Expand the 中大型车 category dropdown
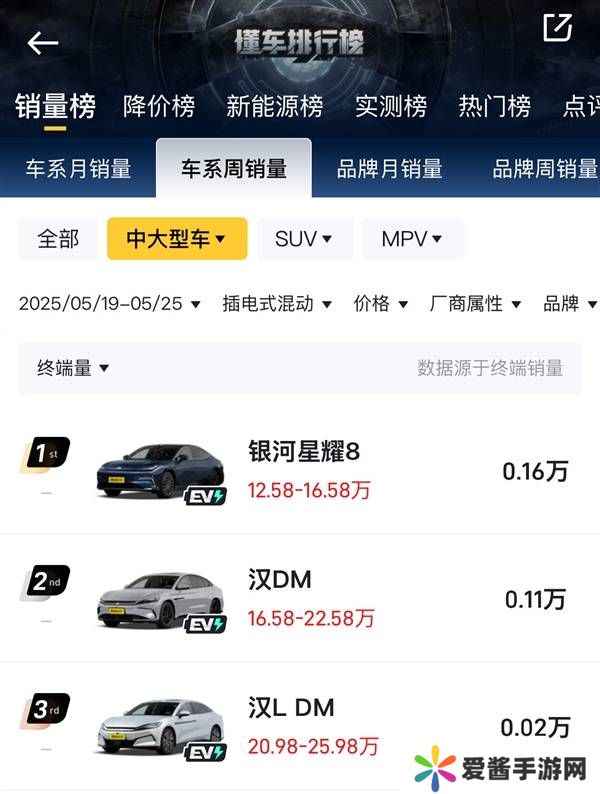 coord(176,239)
